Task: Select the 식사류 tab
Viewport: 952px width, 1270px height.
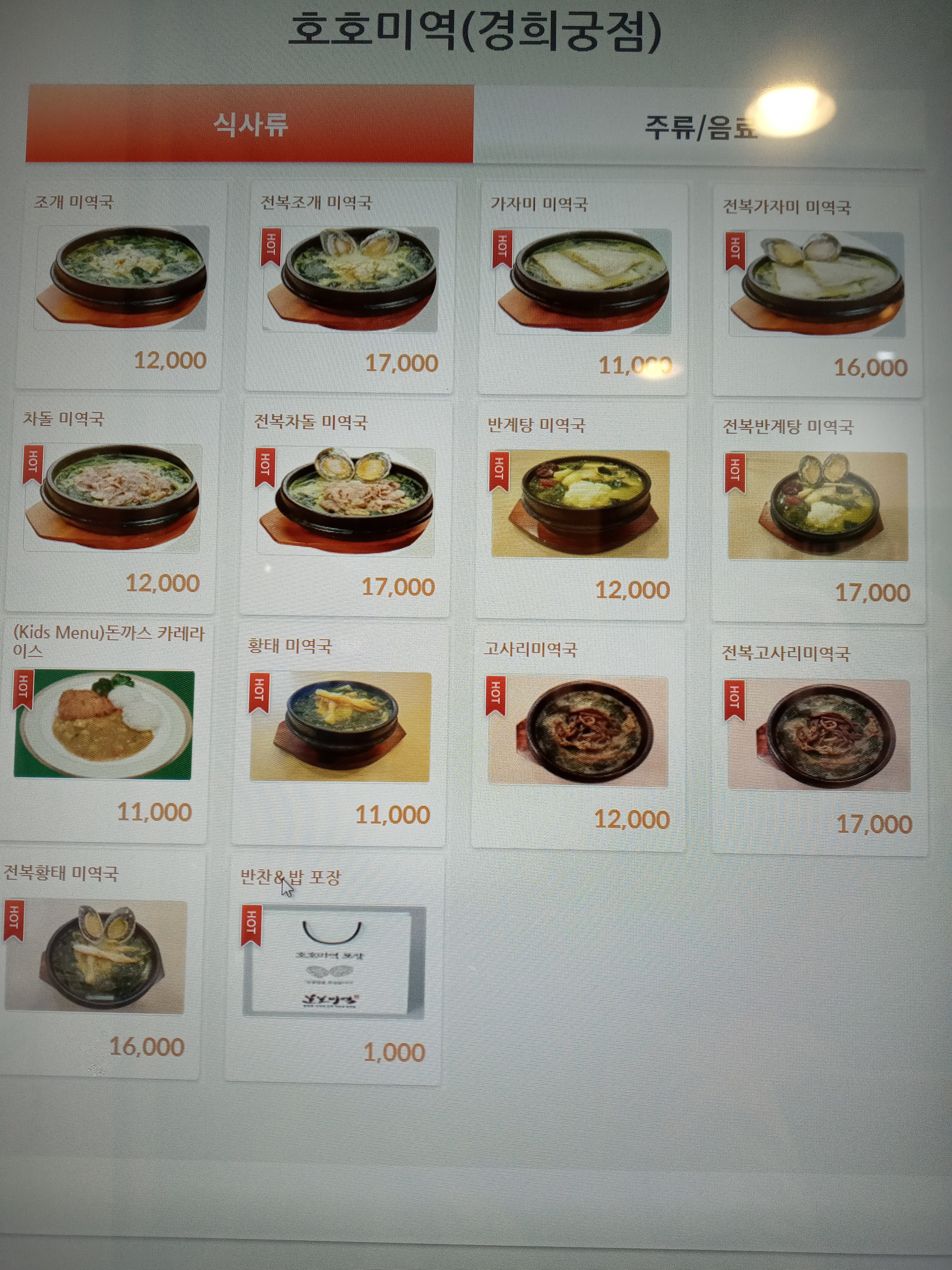Action: coord(250,125)
